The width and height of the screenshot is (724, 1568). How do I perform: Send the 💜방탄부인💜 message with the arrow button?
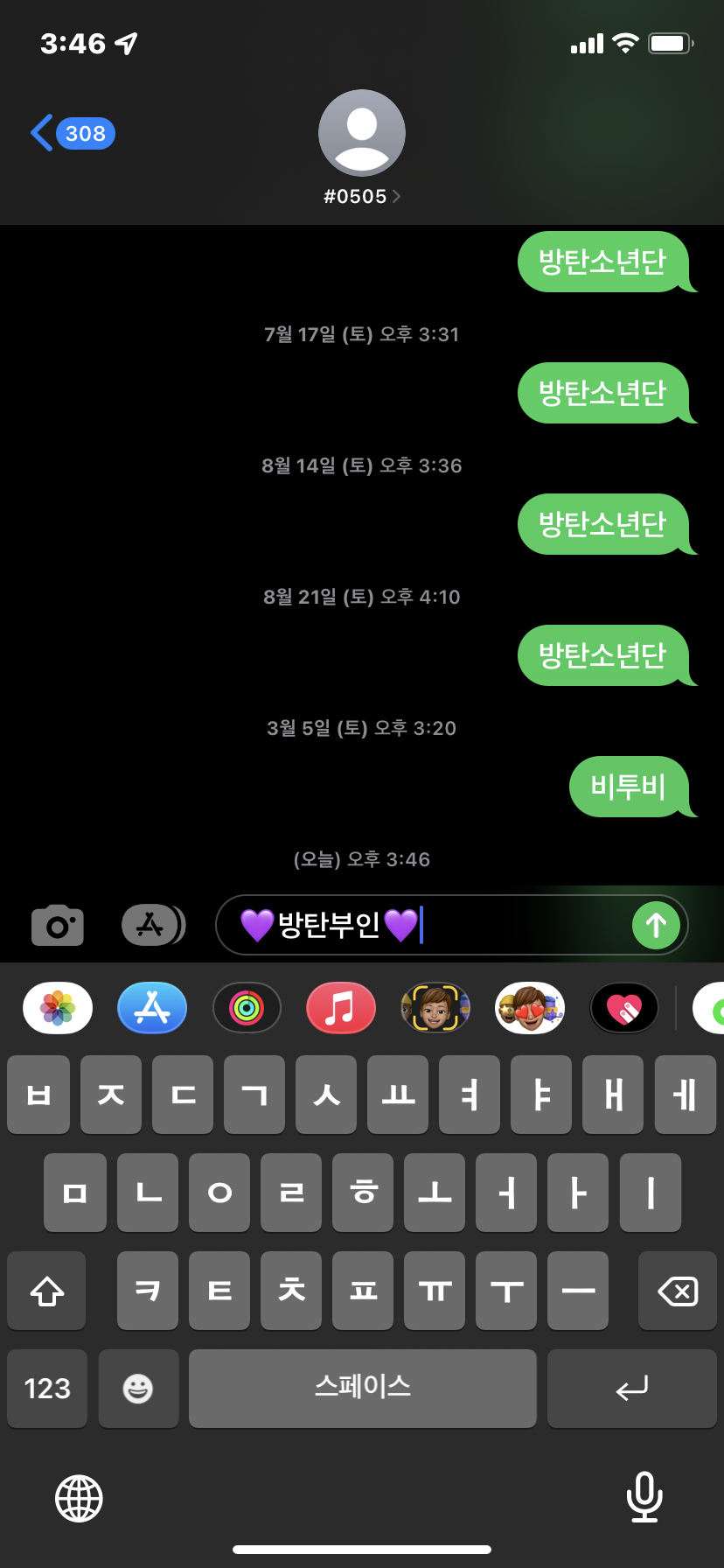[x=655, y=925]
